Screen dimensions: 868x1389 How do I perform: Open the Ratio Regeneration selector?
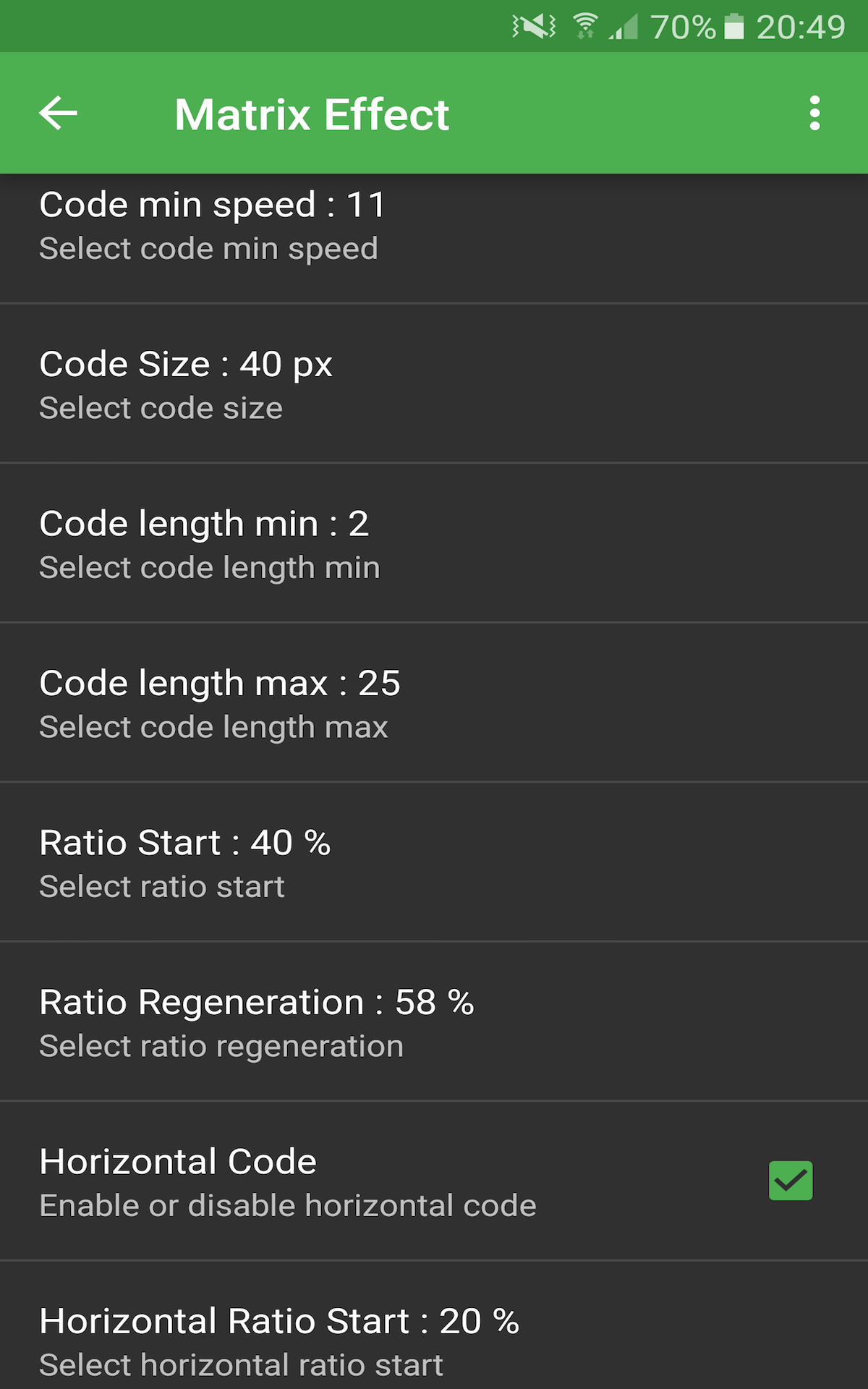pos(434,1021)
